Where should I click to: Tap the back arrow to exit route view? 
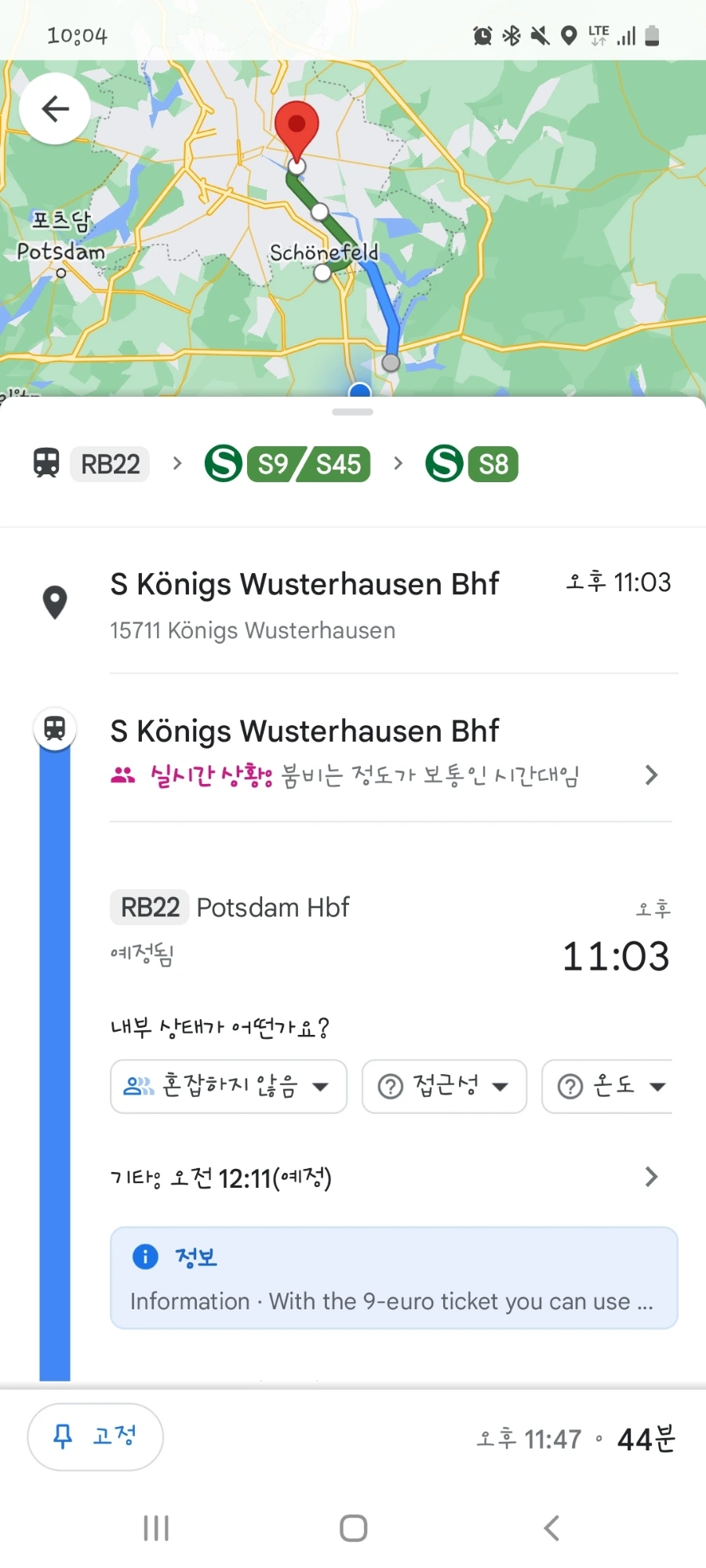54,109
